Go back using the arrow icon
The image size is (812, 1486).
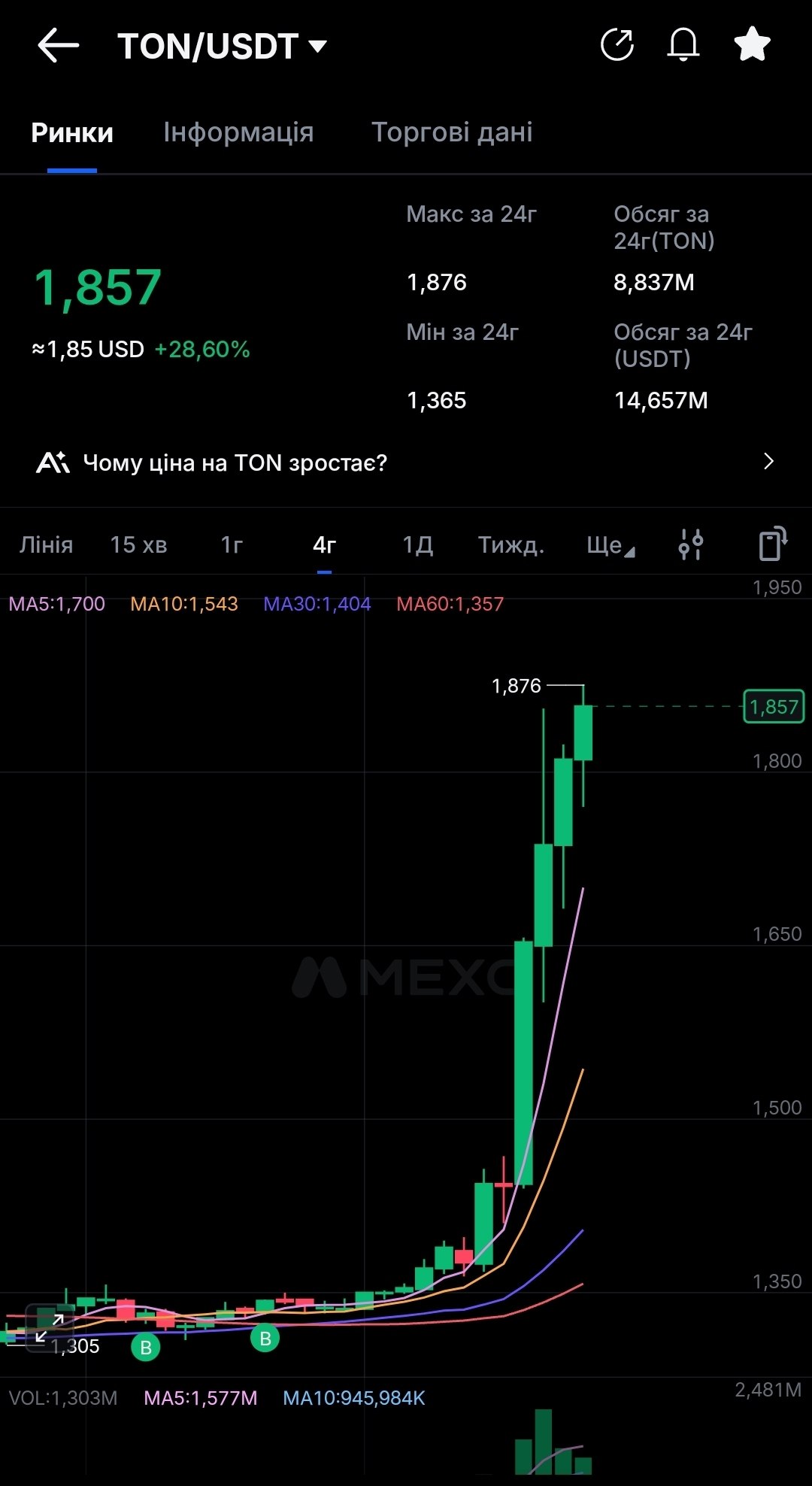click(59, 46)
